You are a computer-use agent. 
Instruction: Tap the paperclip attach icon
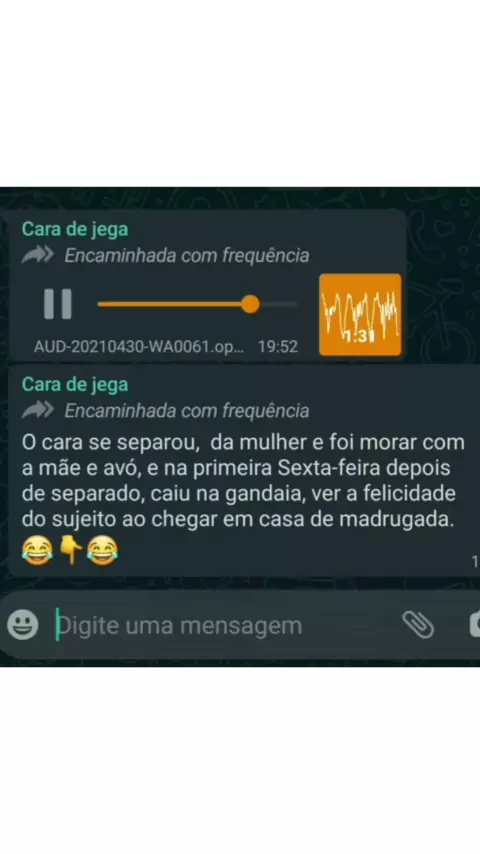(418, 624)
